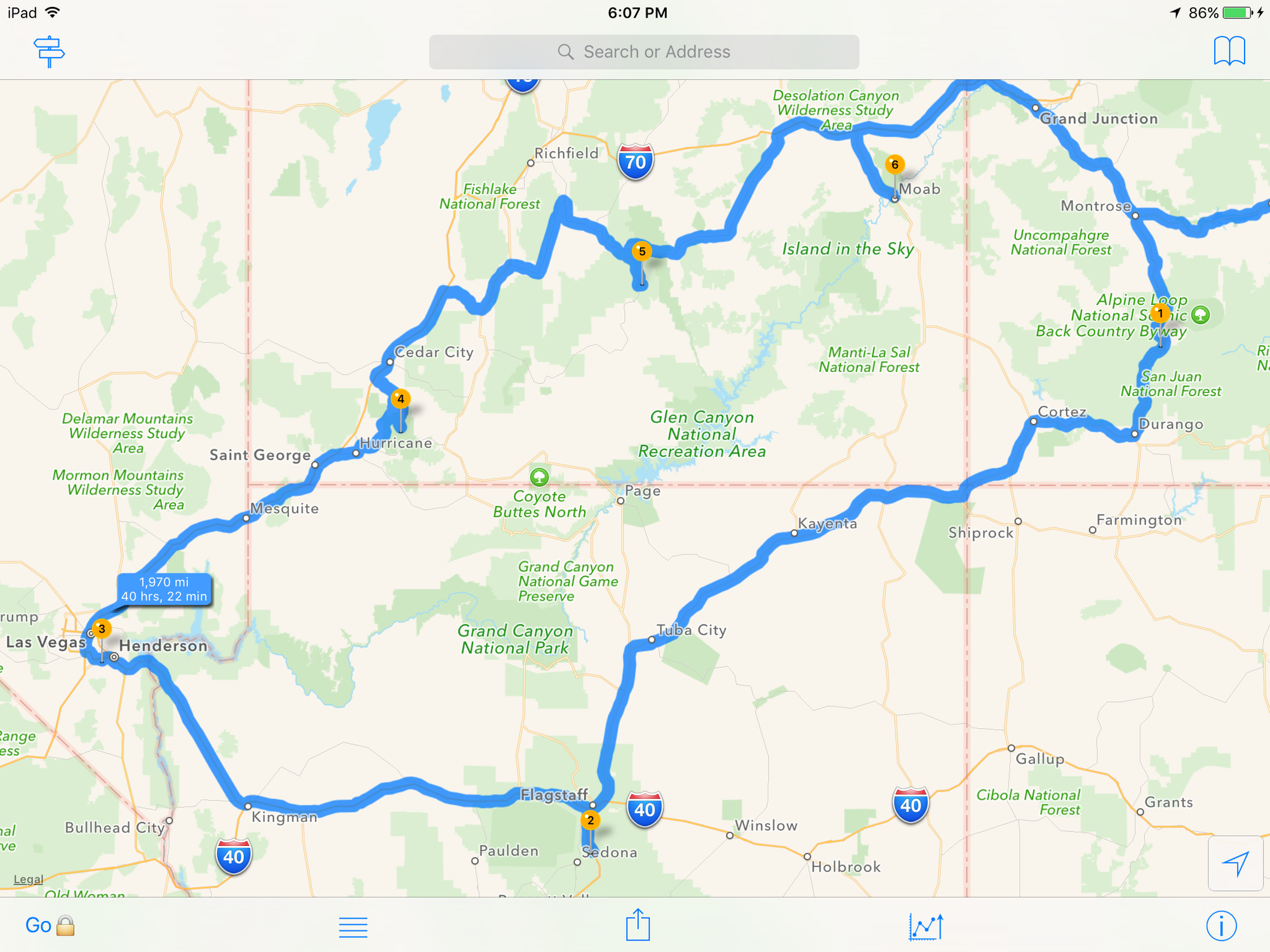Viewport: 1270px width, 952px height.
Task: Open the Legal link
Action: pos(29,880)
